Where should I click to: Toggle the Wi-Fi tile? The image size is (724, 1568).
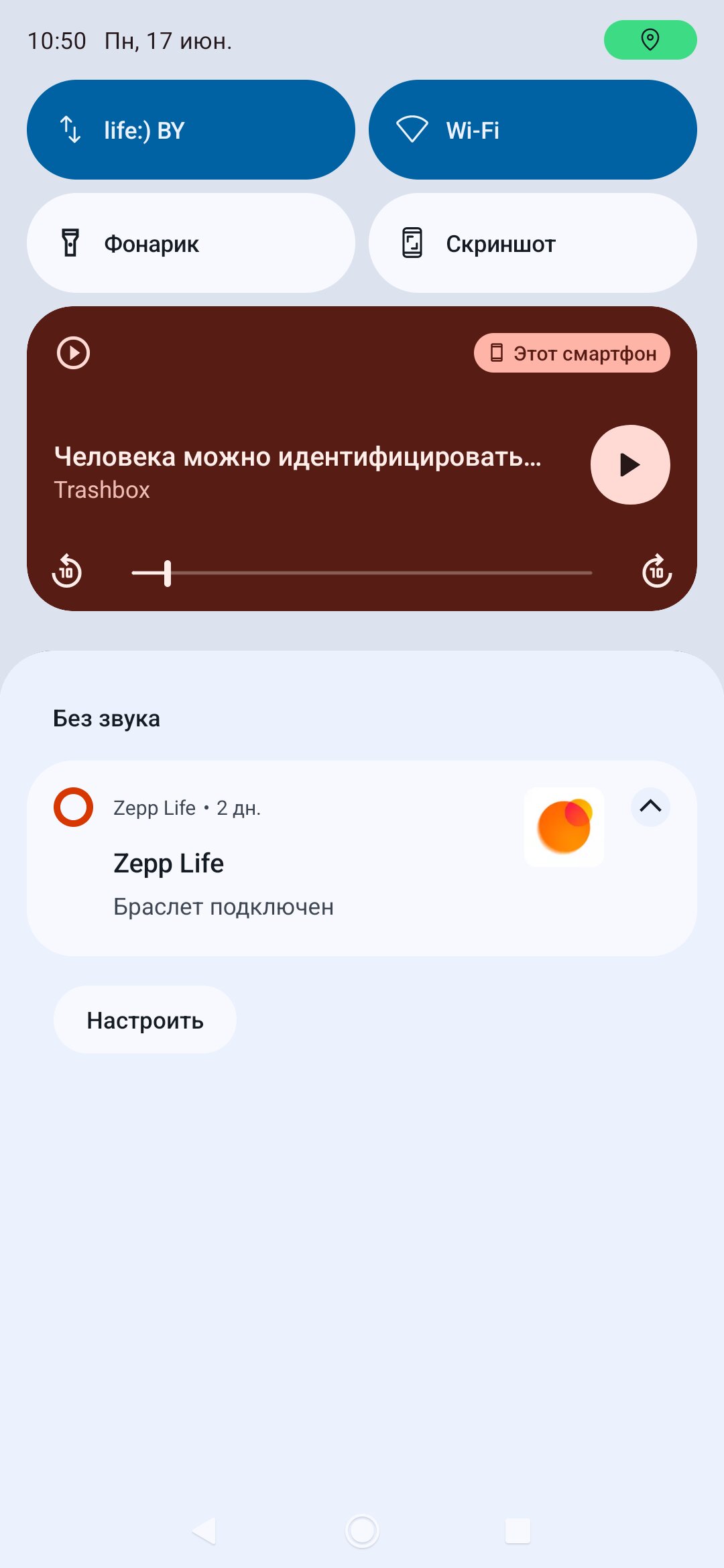[533, 129]
